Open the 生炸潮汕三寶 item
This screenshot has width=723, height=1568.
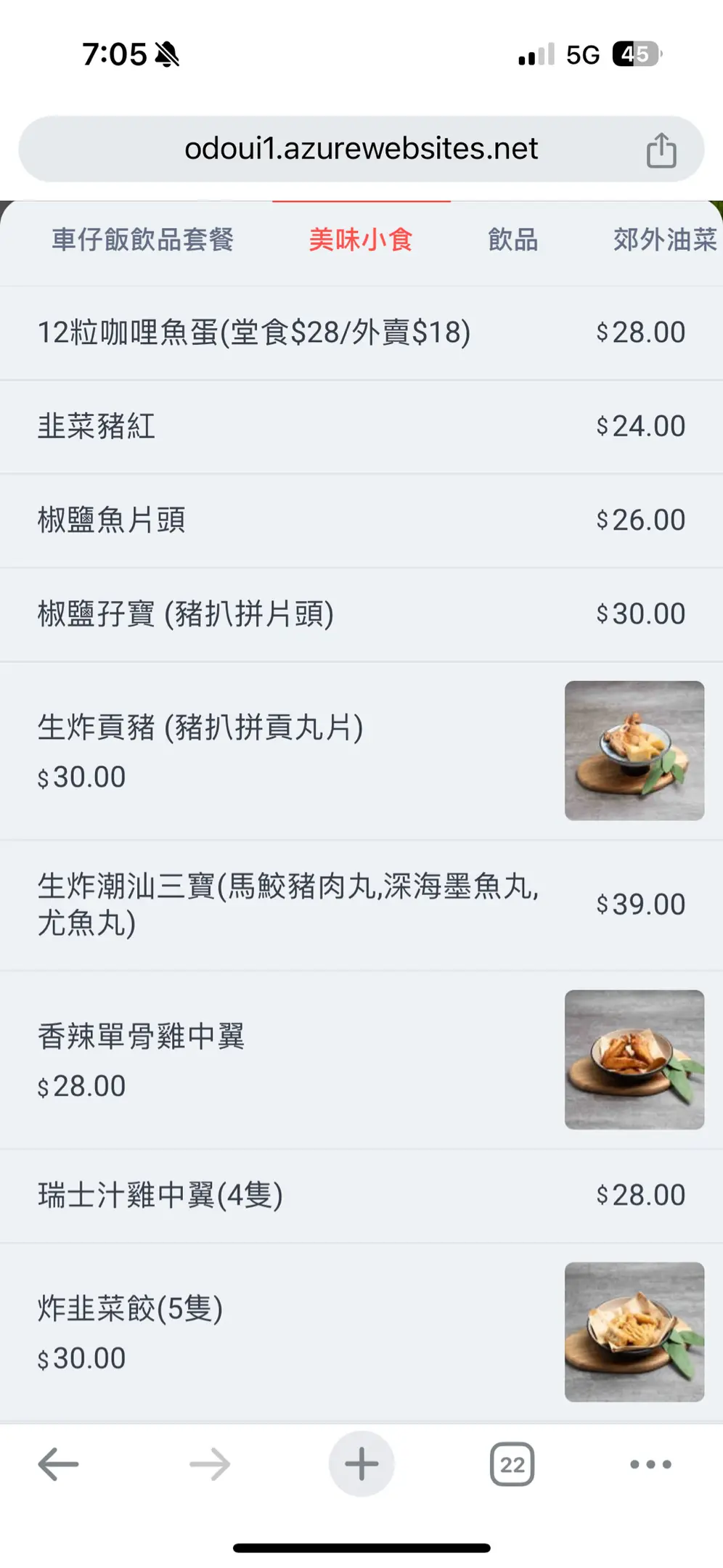361,905
